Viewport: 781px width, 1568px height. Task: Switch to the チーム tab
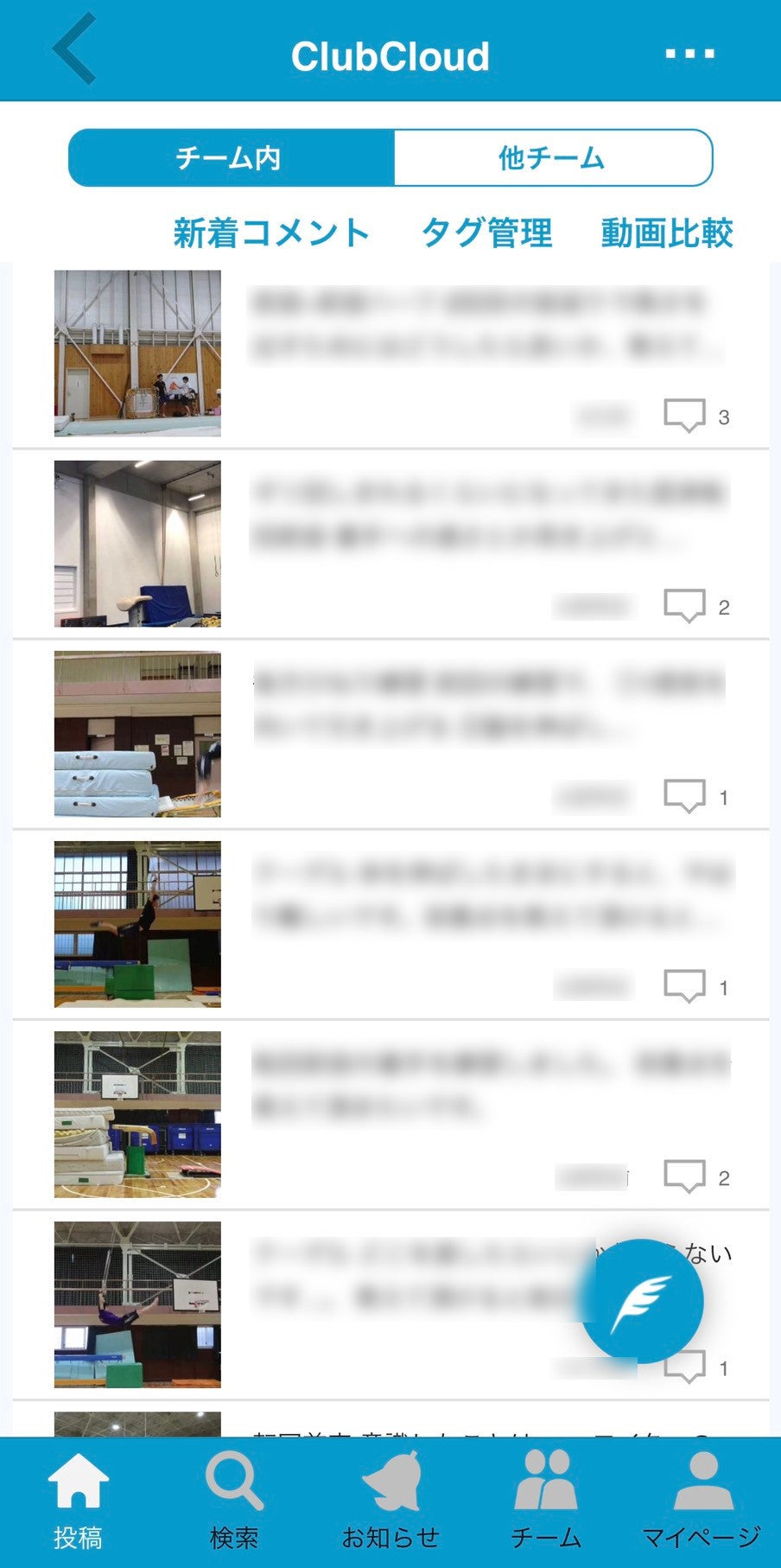pos(546,1501)
